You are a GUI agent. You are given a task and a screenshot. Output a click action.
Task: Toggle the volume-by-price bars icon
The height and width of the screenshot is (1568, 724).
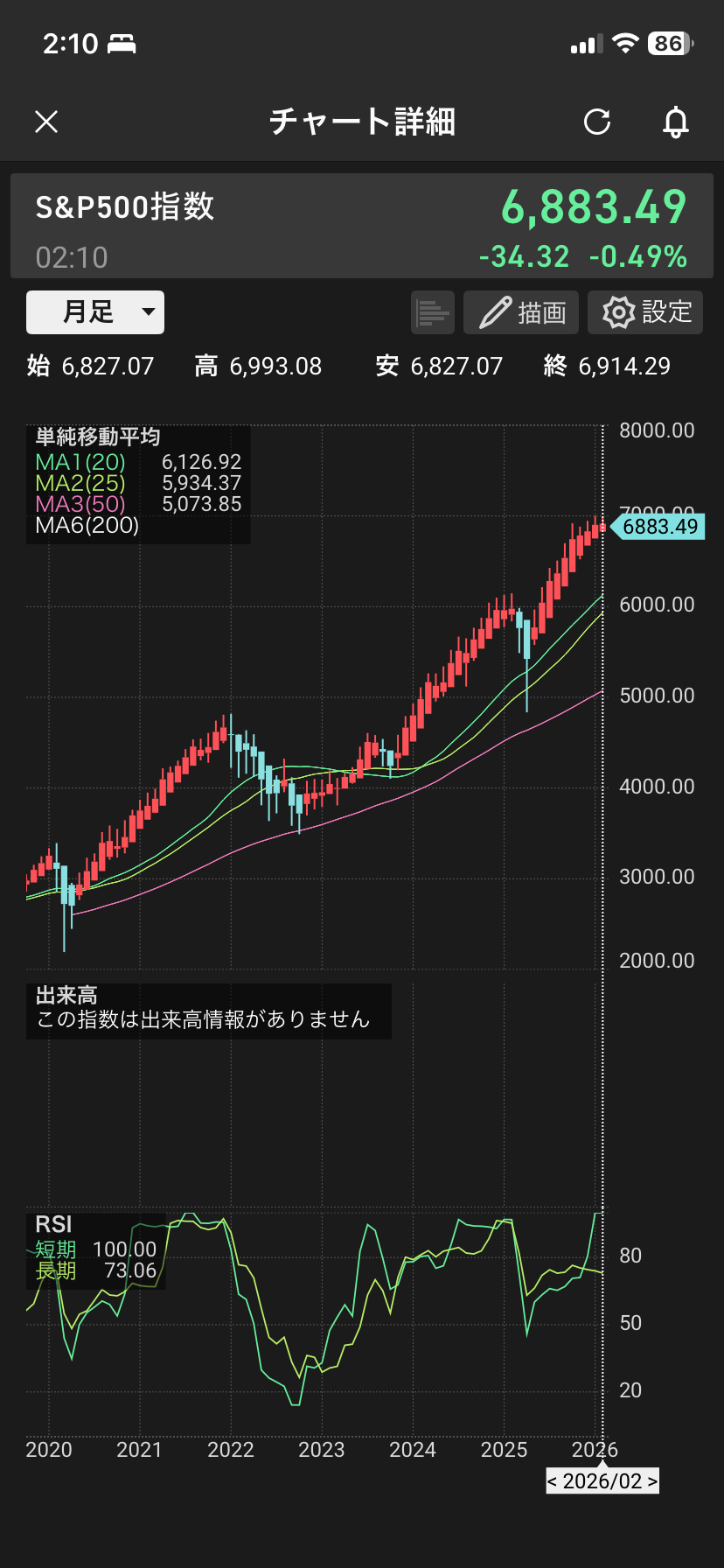pos(433,312)
